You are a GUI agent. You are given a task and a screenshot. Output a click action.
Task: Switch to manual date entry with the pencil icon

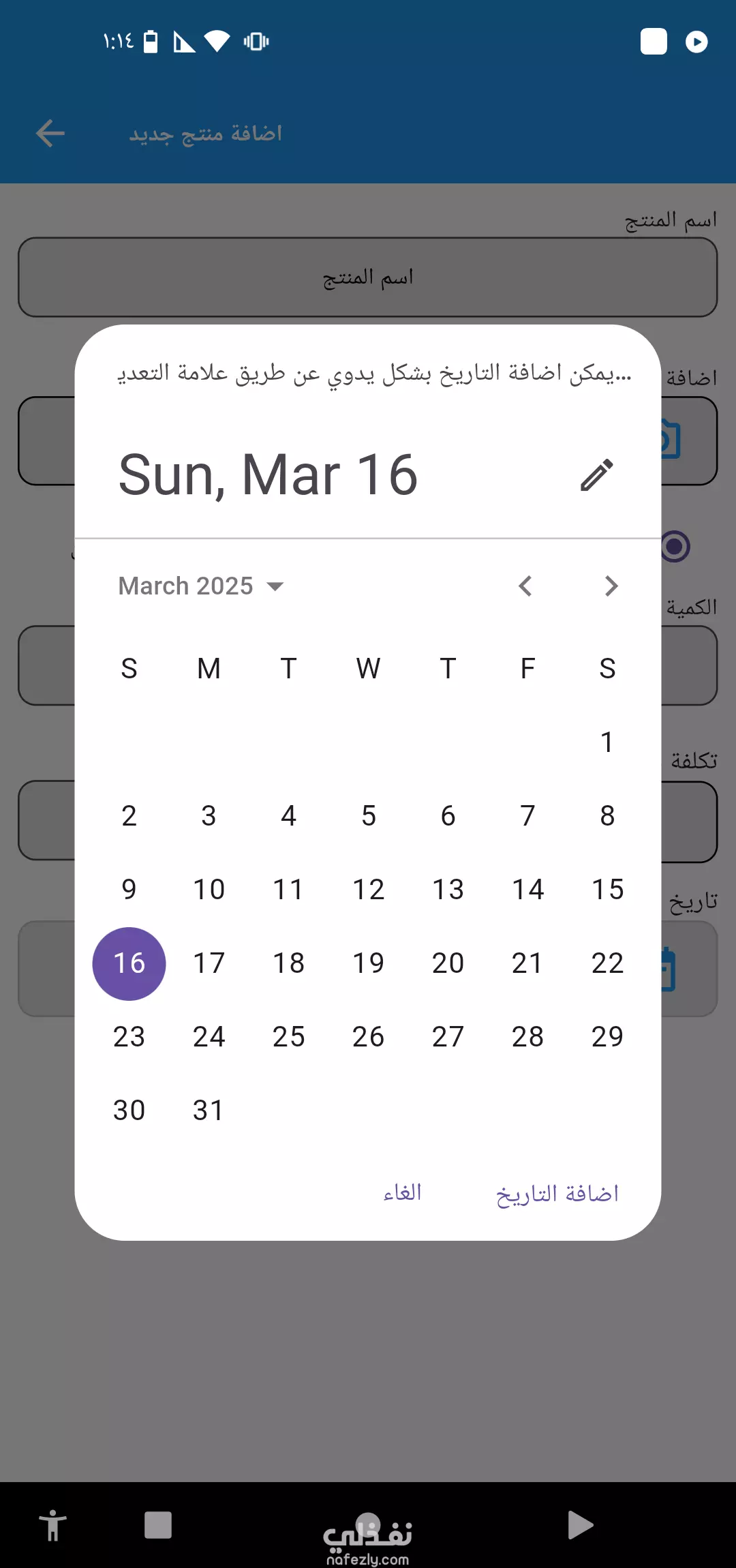tap(597, 475)
